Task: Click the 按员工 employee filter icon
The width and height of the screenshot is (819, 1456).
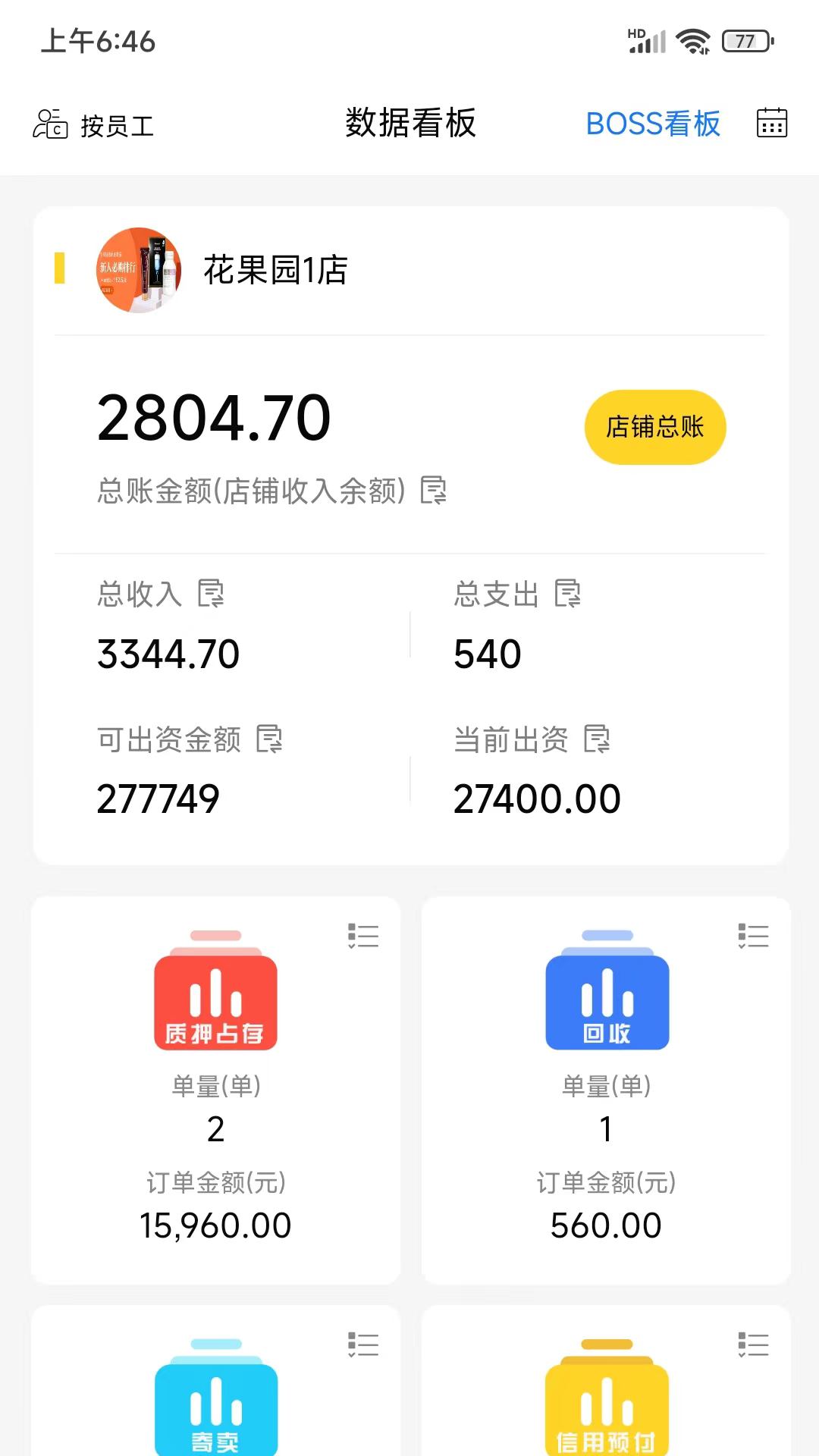Action: (x=52, y=124)
